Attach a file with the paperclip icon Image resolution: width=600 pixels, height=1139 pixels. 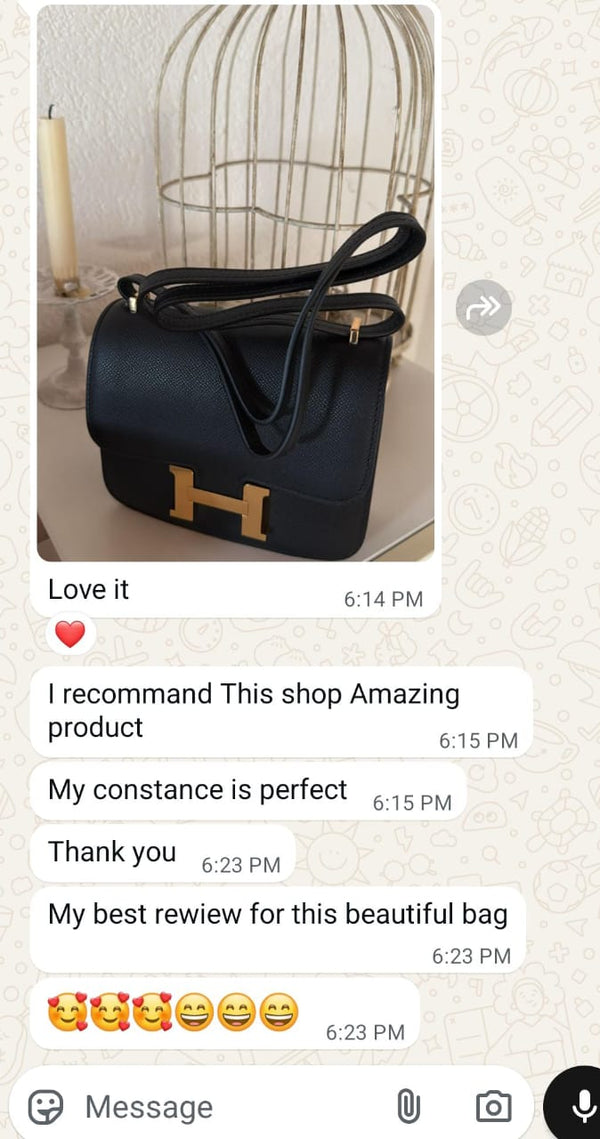pyautogui.click(x=409, y=1107)
